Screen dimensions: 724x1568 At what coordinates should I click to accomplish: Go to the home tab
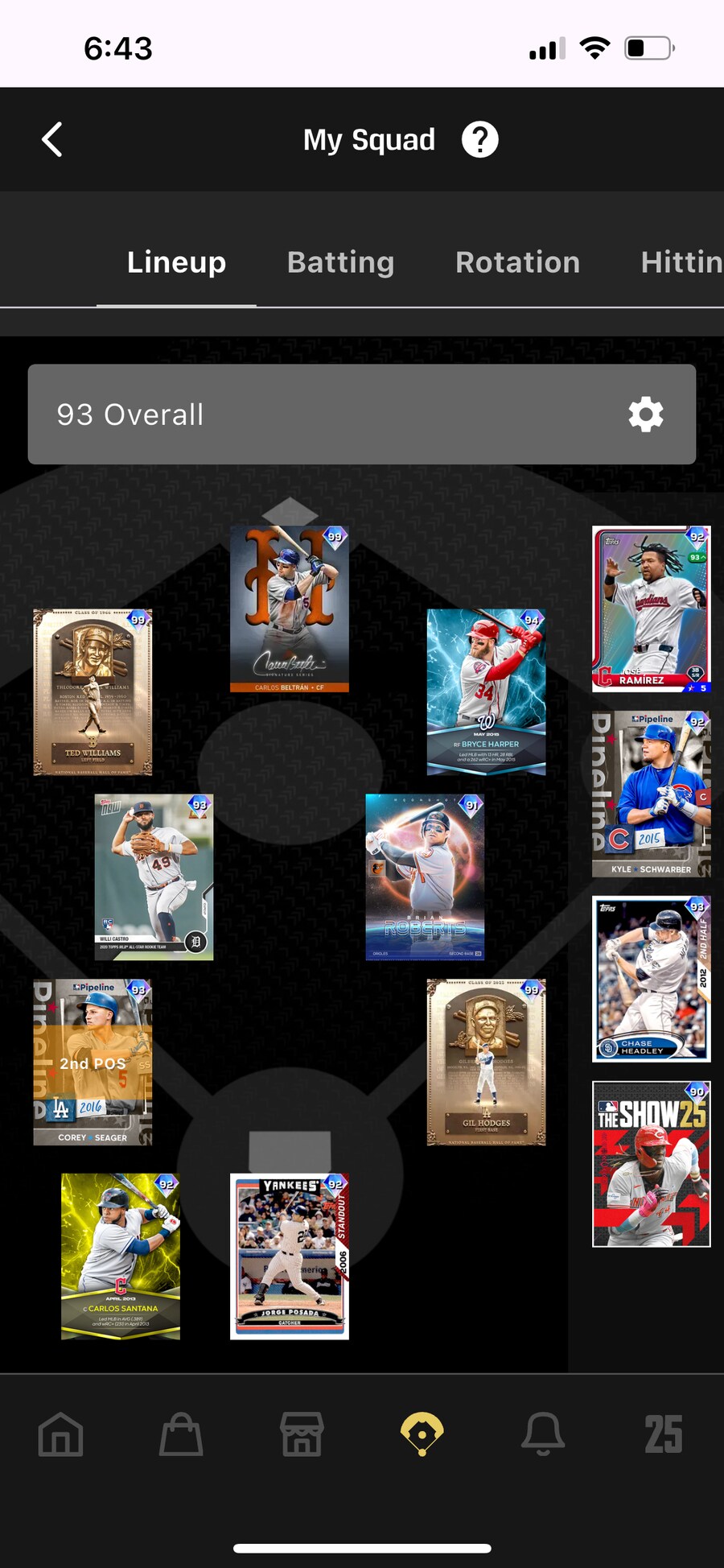[61, 1434]
